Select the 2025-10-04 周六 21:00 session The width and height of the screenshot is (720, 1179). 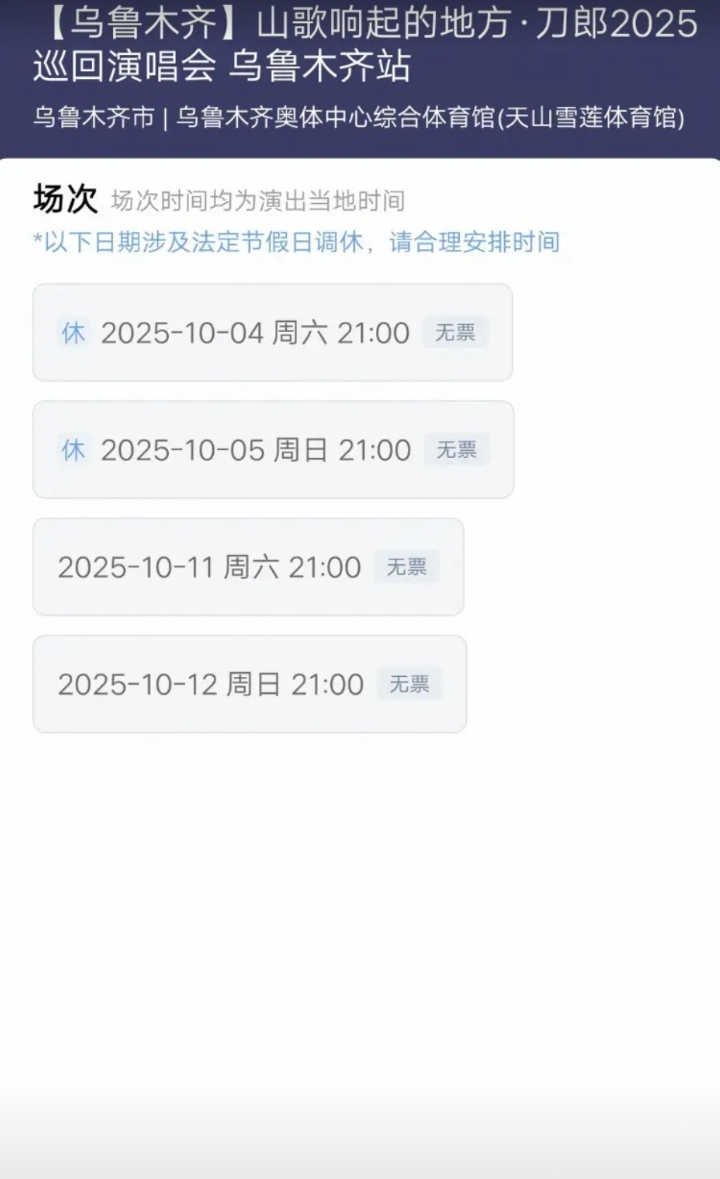272,332
